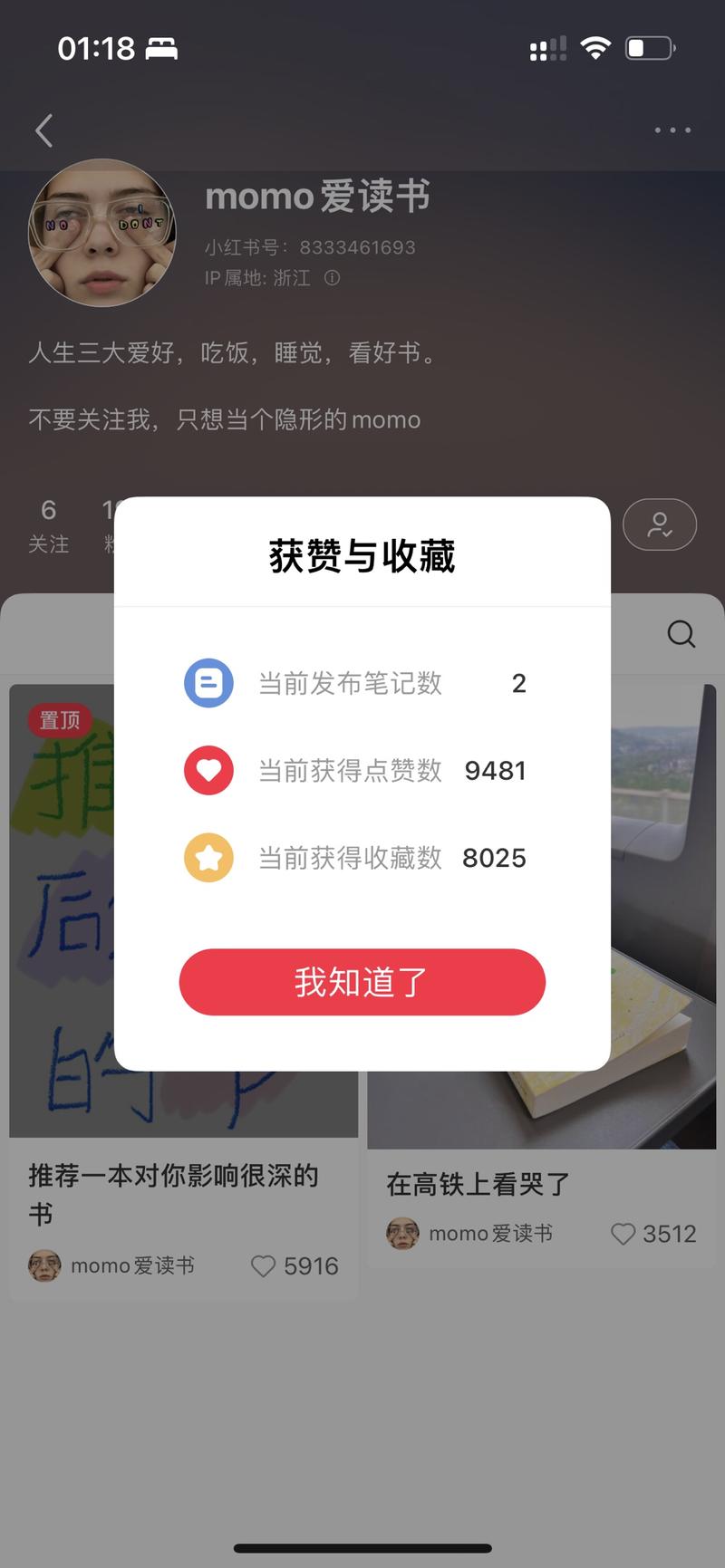Click the red heart likes icon
This screenshot has width=725, height=1568.
208,770
